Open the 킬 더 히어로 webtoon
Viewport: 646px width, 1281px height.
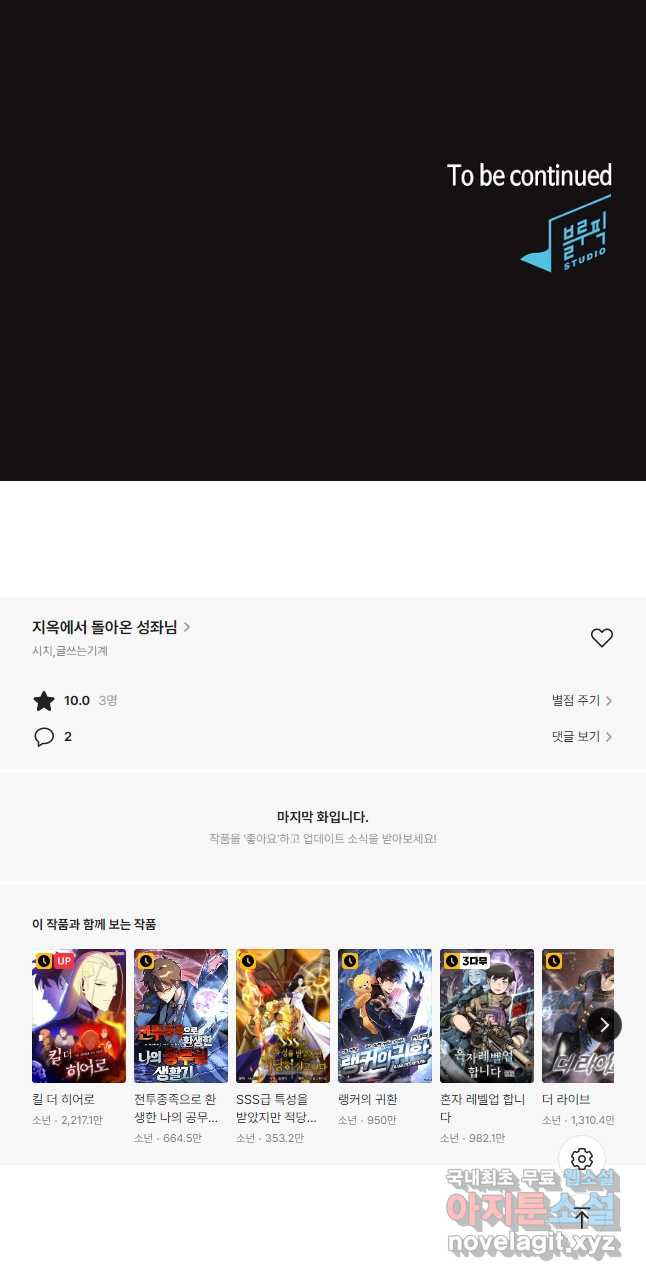coord(79,1016)
